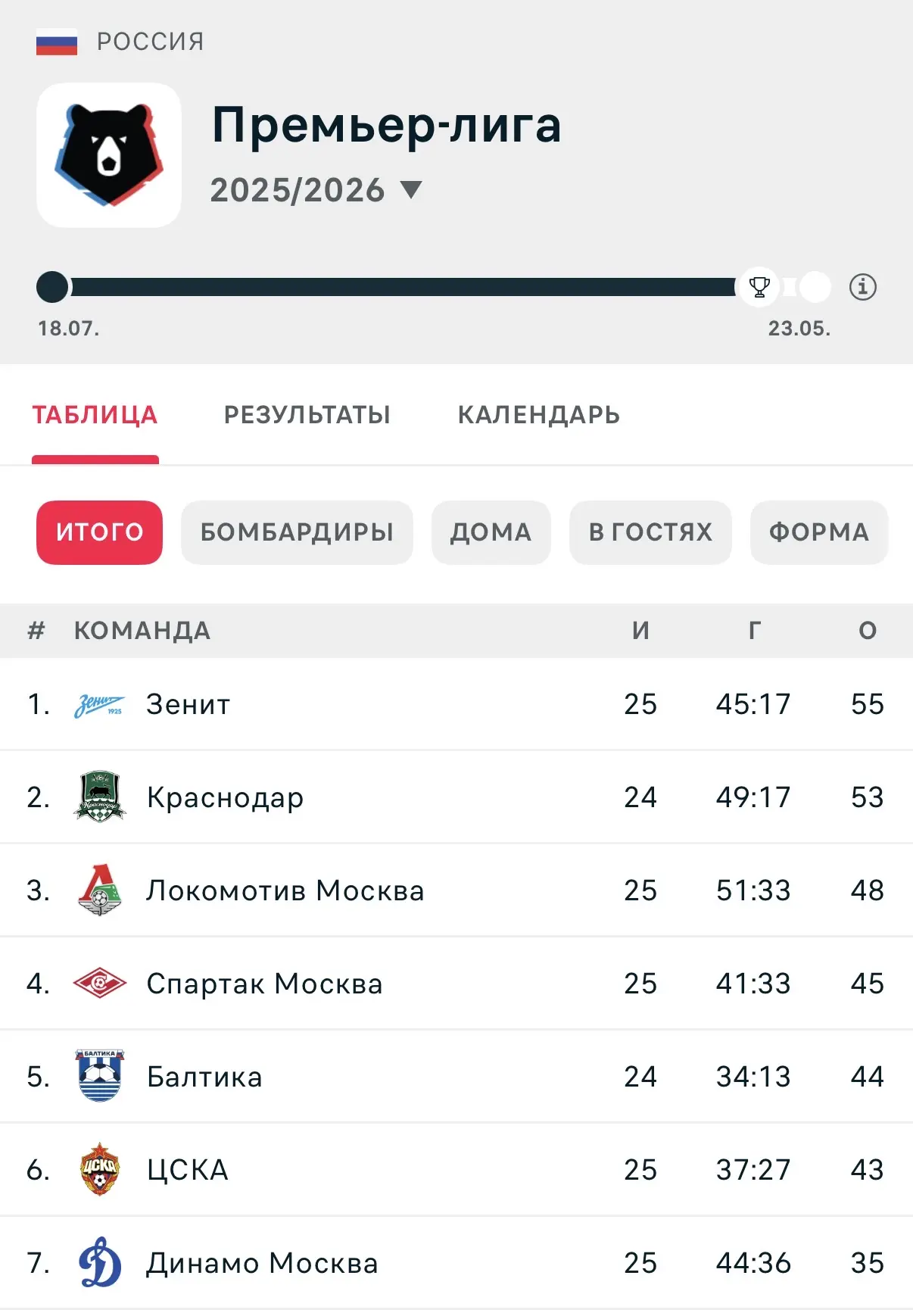Show the Форма table
The width and height of the screenshot is (913, 1316).
[x=819, y=532]
